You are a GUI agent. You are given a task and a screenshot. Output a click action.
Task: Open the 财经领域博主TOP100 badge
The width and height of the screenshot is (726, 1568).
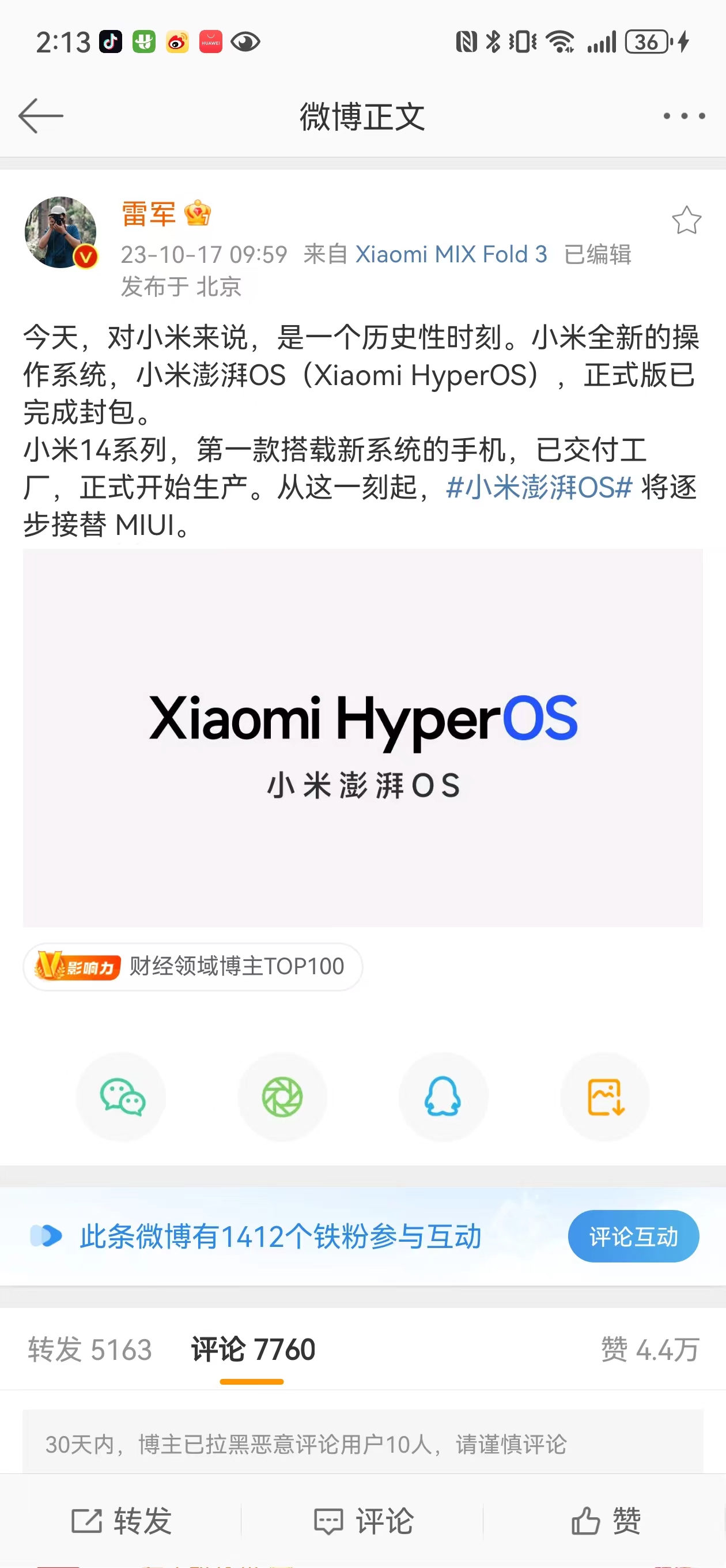point(192,967)
